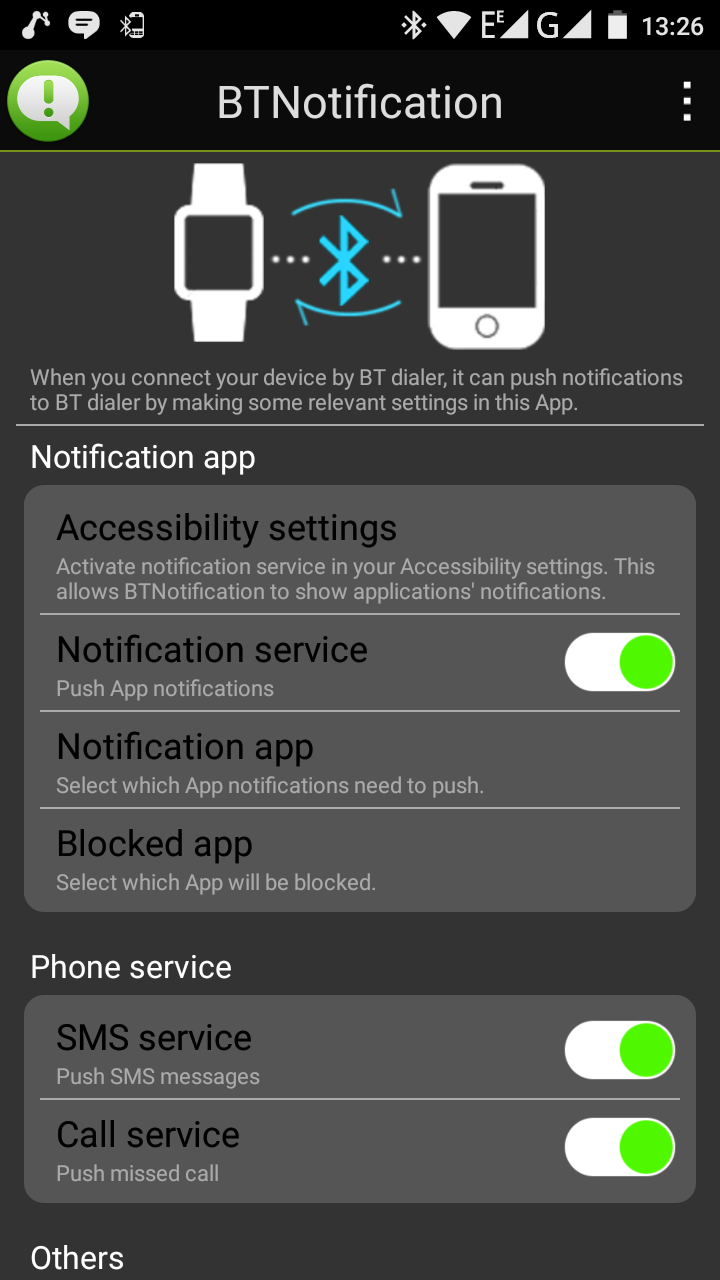The width and height of the screenshot is (720, 1280).
Task: Disable the SMS service switch
Action: point(620,1050)
